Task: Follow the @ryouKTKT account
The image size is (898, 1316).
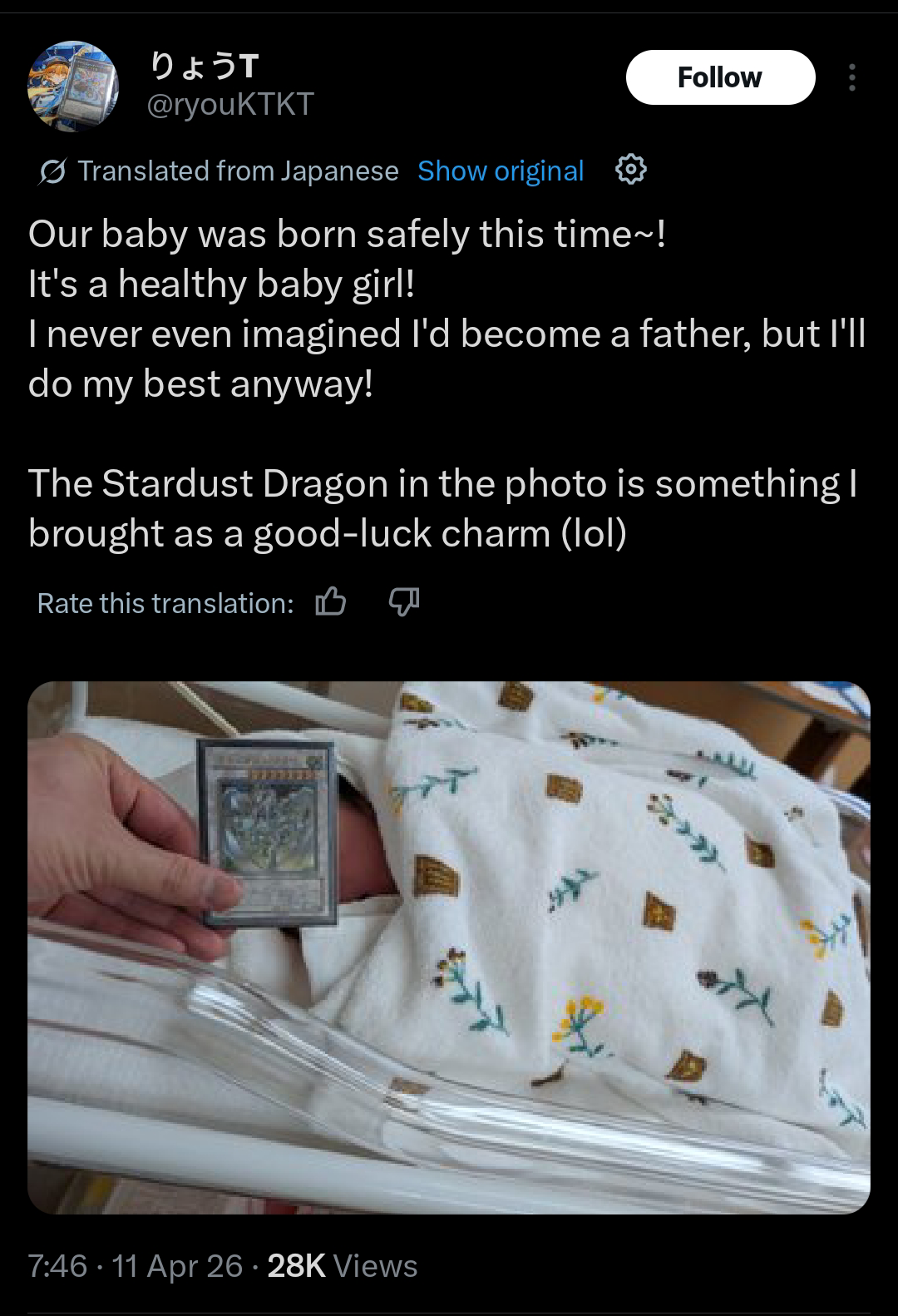Action: pos(720,77)
